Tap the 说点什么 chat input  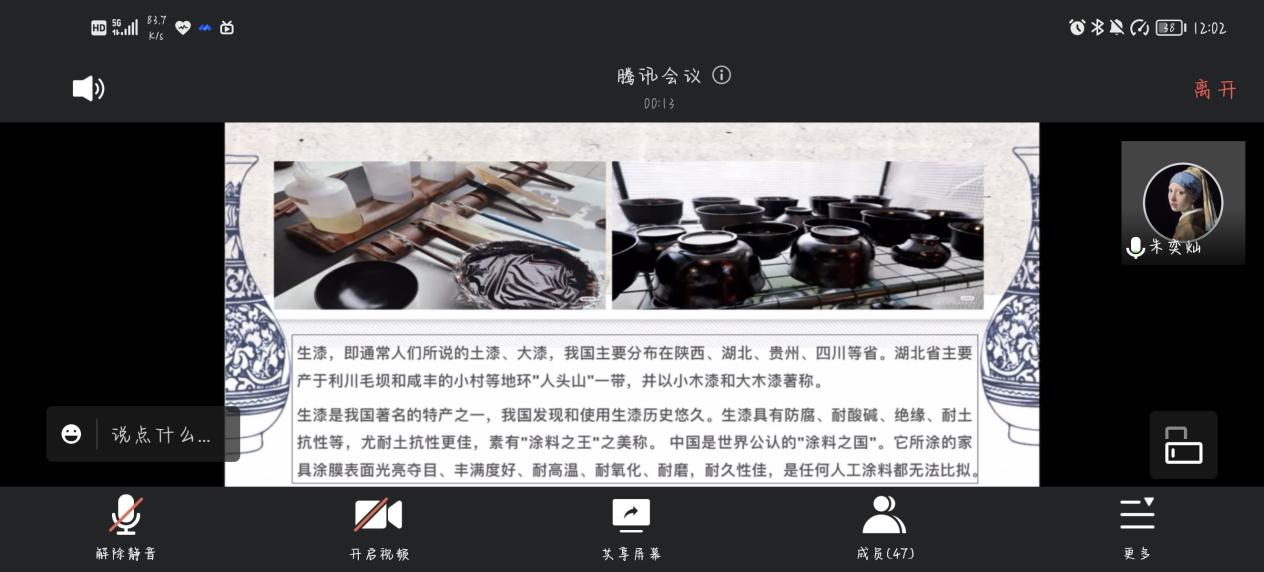[162, 435]
